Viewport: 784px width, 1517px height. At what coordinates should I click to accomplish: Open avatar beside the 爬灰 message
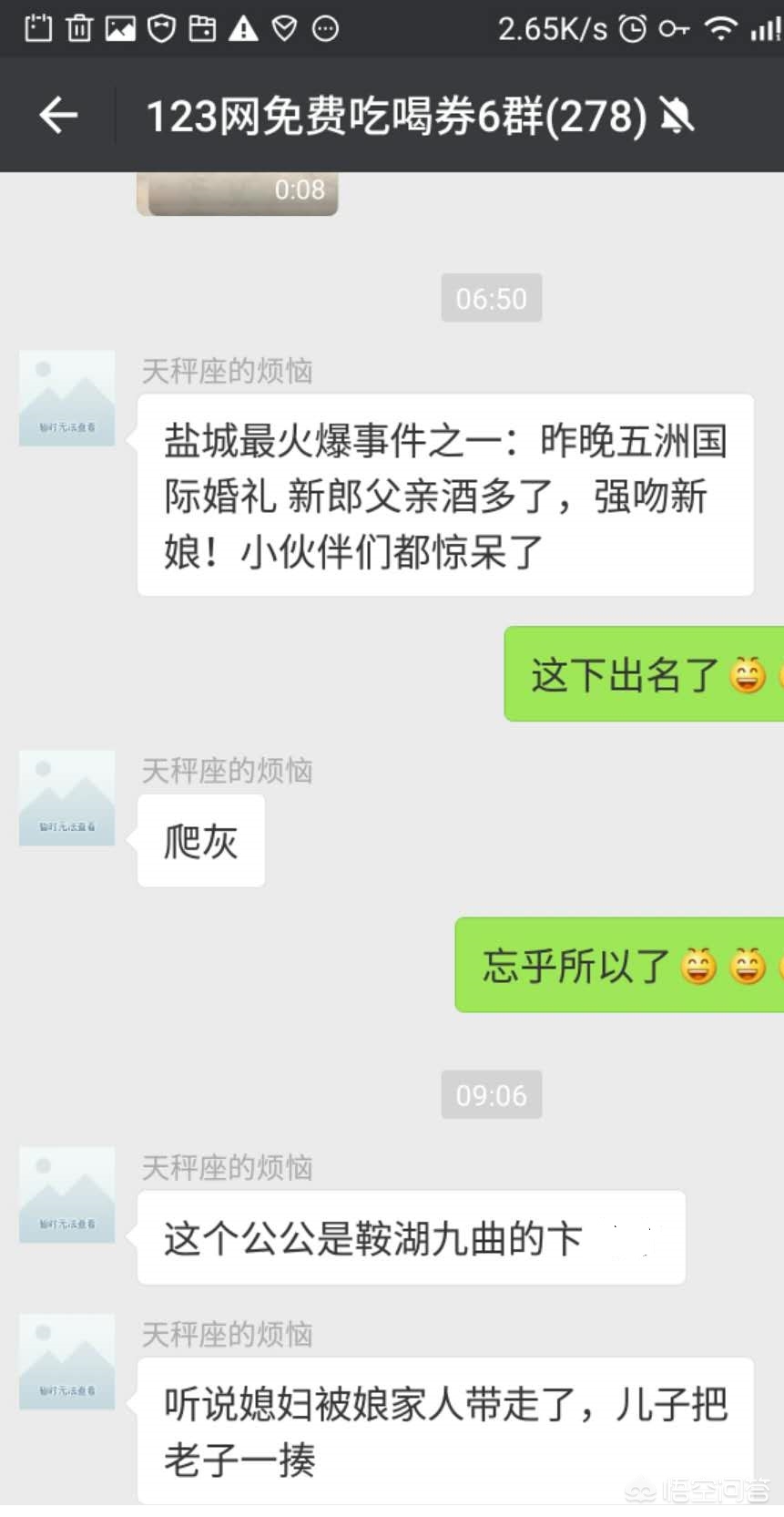(x=67, y=798)
